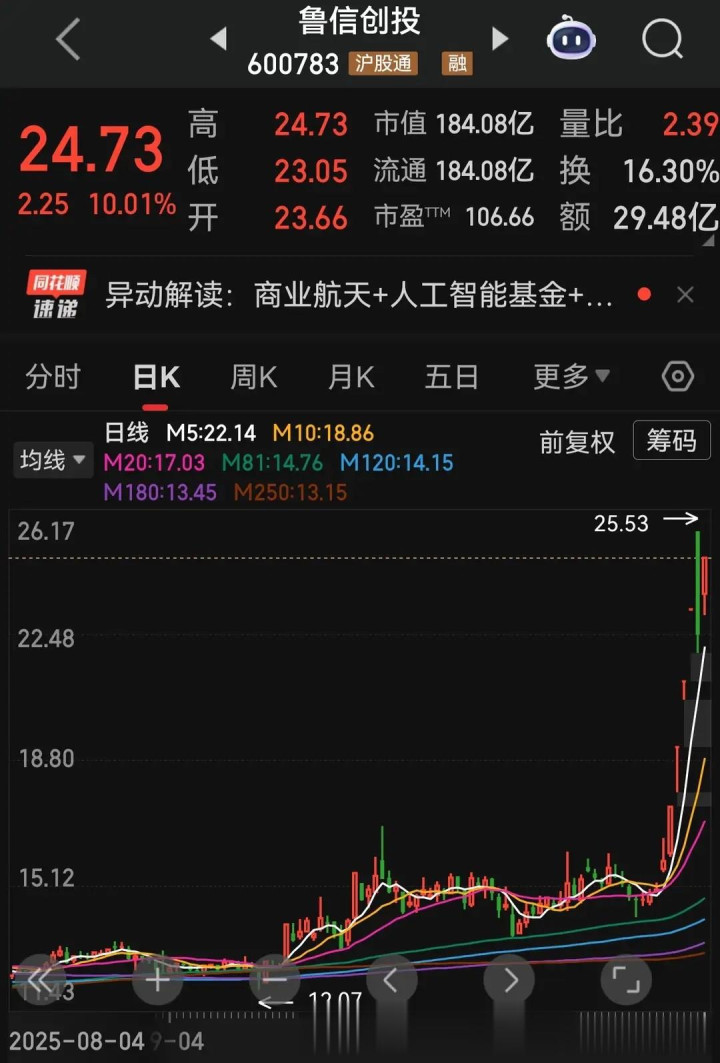Change the 前复权 adjustment setting
The image size is (720, 1063).
click(x=577, y=442)
